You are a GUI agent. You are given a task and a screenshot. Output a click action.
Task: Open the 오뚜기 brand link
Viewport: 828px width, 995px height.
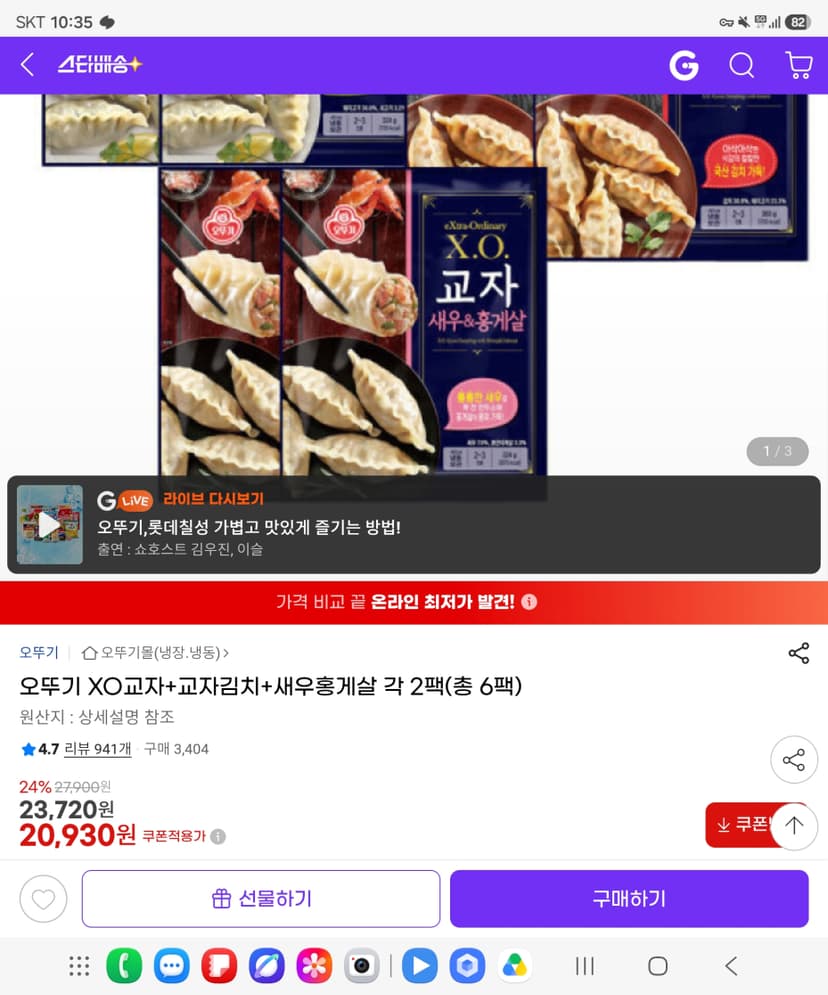pos(39,652)
